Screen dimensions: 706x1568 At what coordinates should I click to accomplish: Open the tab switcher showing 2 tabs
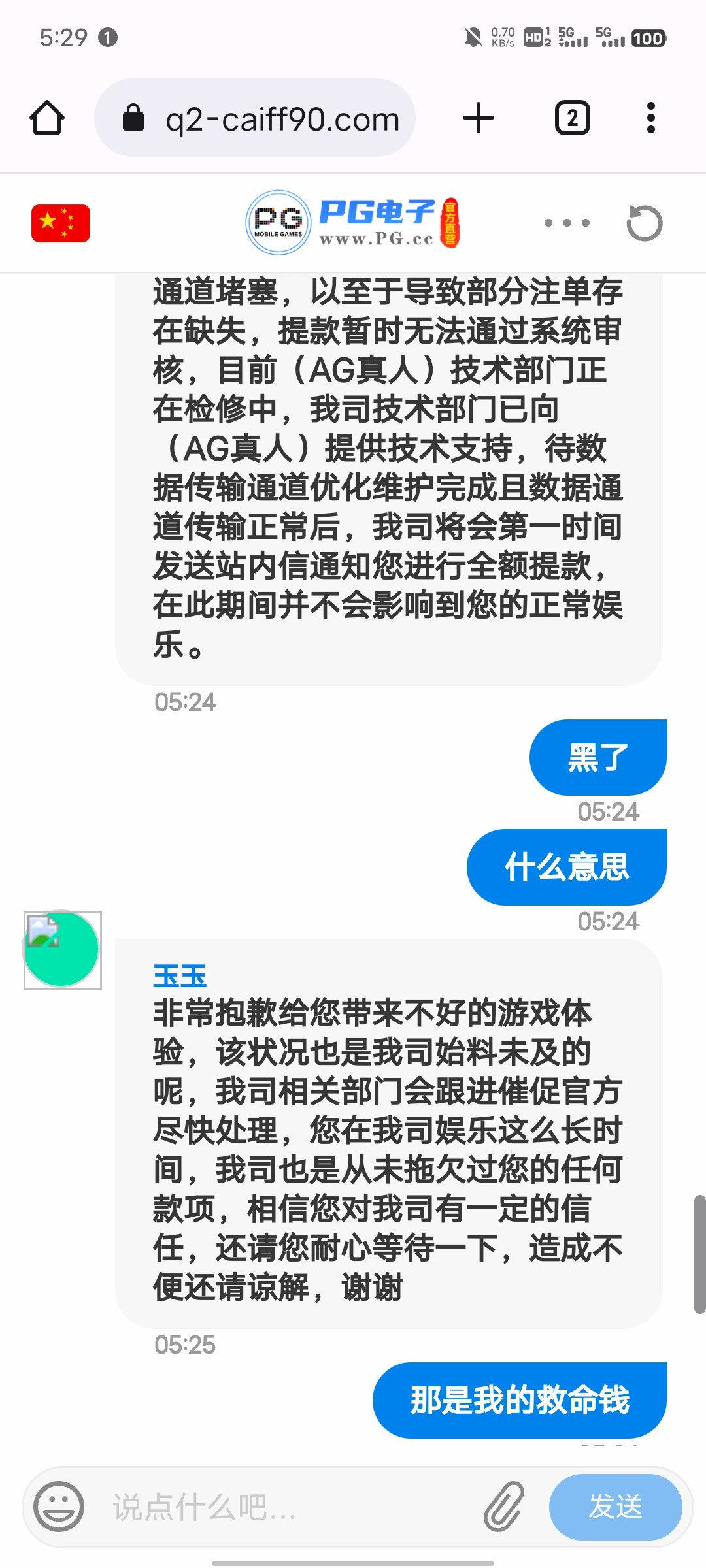click(572, 118)
